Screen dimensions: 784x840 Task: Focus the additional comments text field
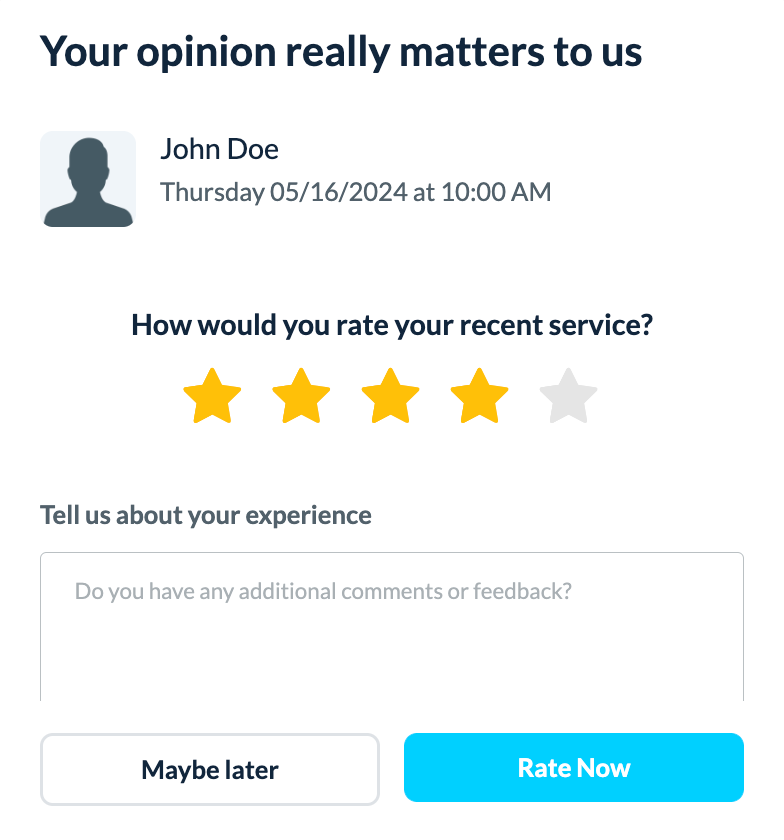click(x=391, y=628)
